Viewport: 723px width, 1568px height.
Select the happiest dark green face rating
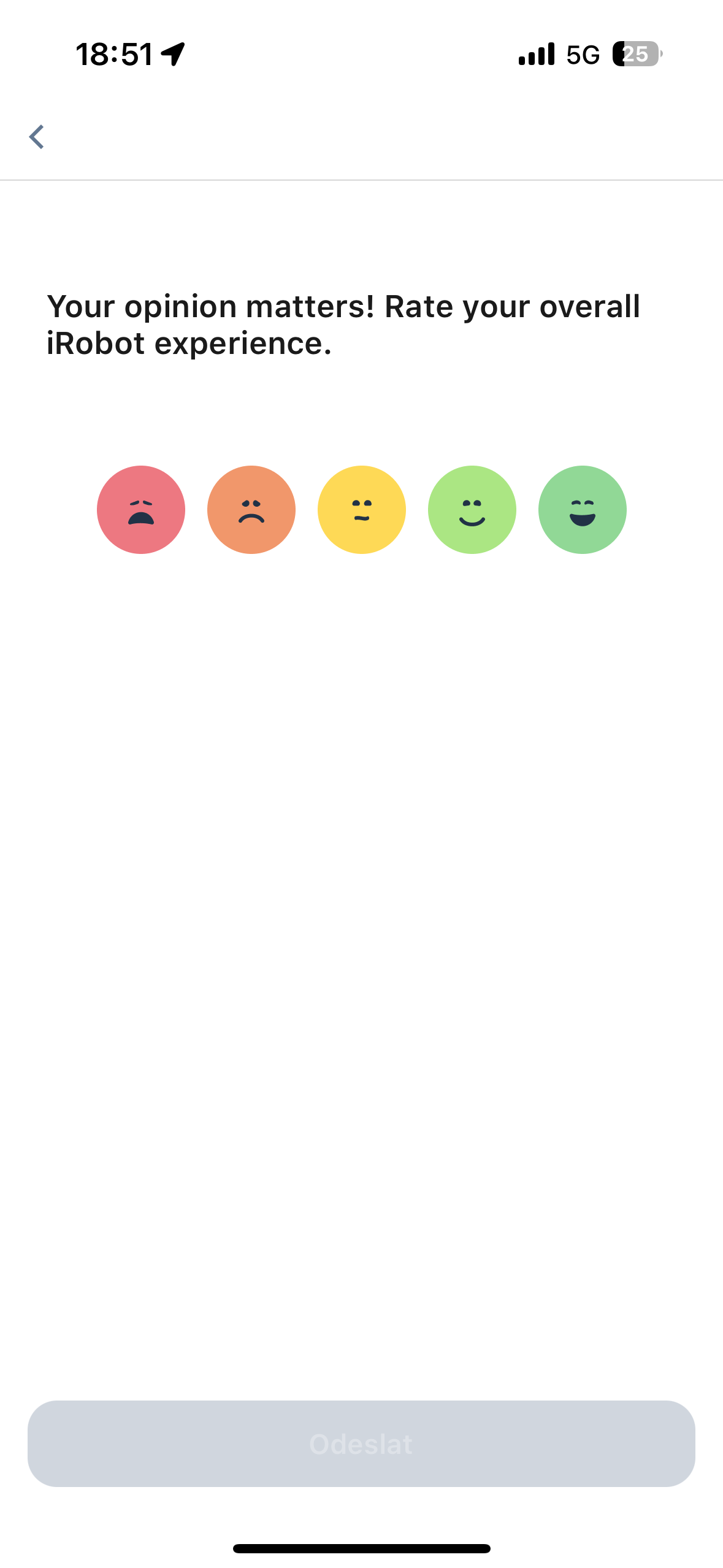coord(582,509)
